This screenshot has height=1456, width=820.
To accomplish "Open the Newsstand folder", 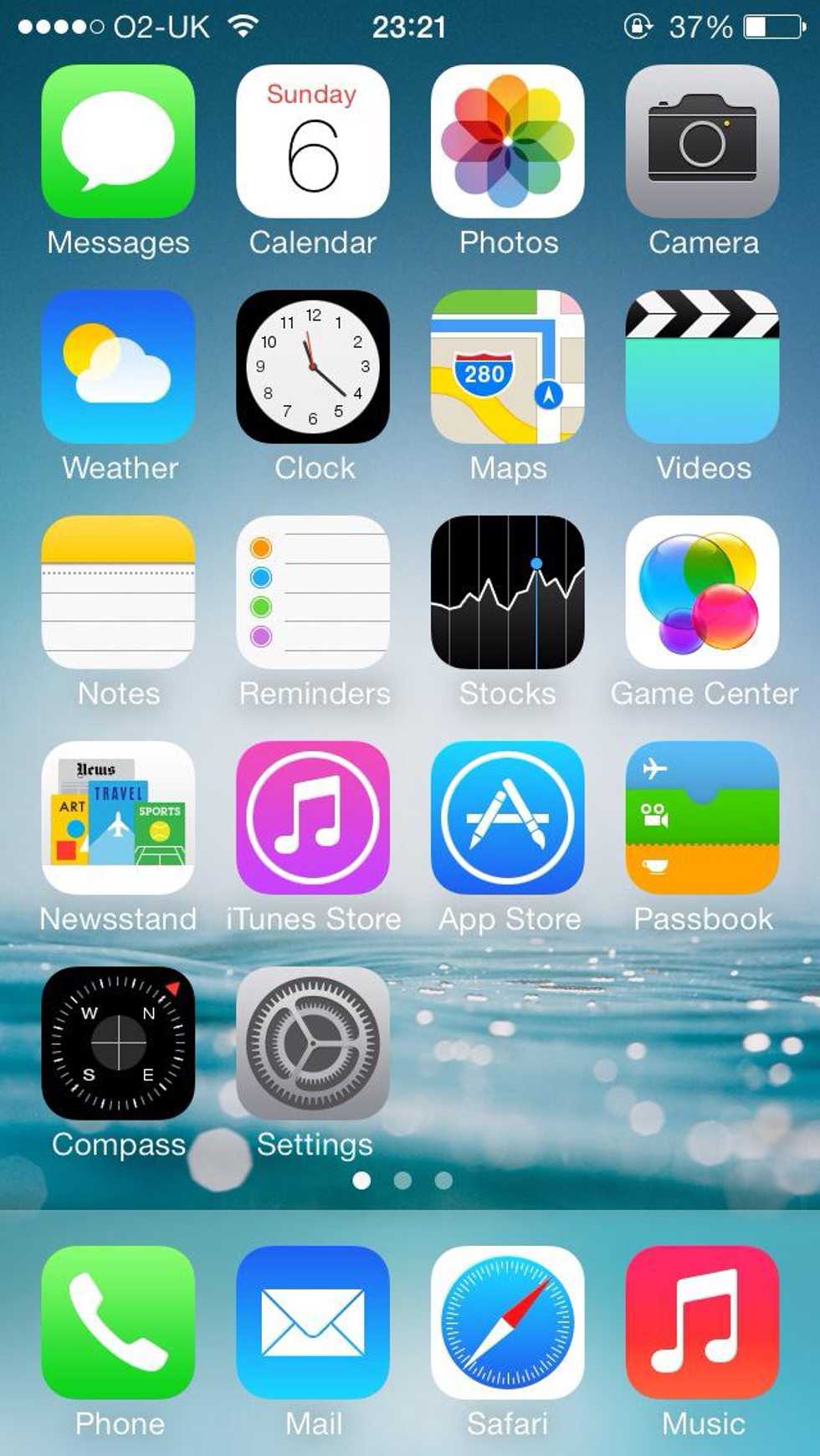I will click(118, 818).
